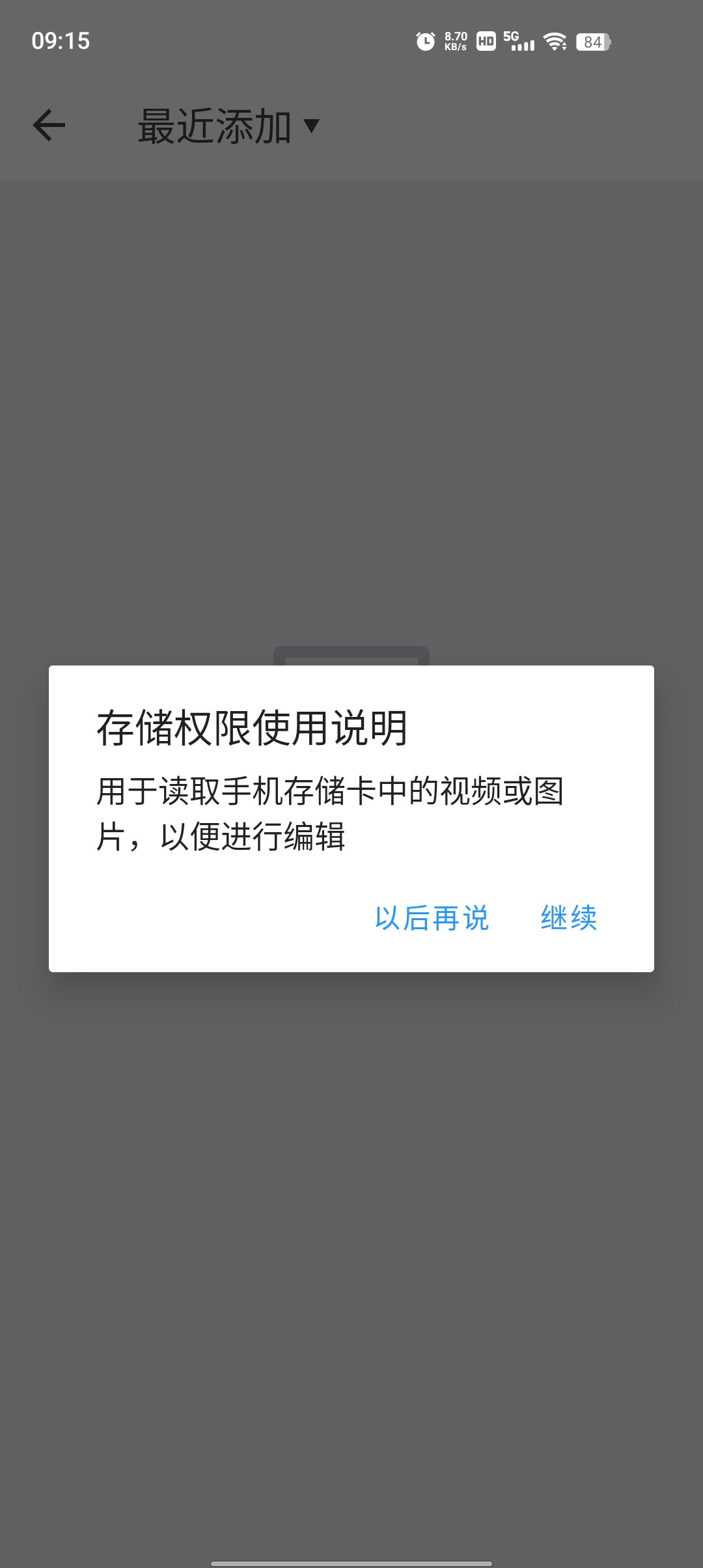Expand the 最近添加 album dropdown
Screen dimensions: 703x1568
228,126
